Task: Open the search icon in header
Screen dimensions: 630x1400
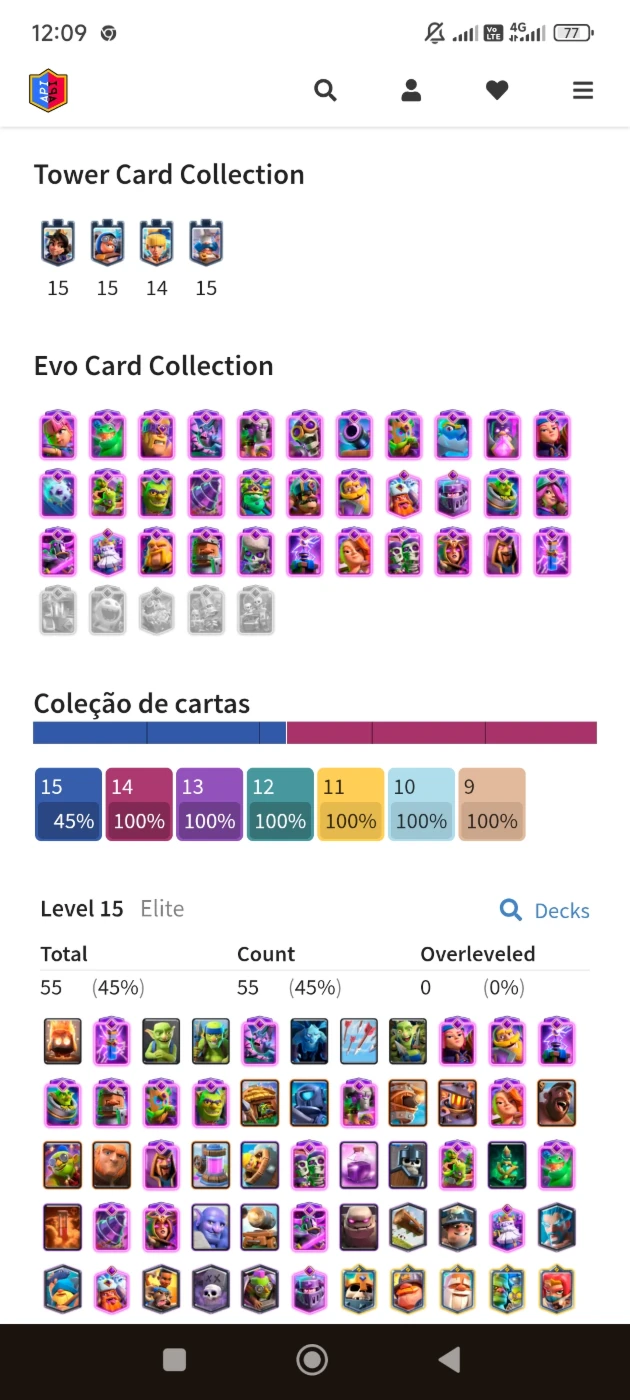Action: tap(325, 91)
